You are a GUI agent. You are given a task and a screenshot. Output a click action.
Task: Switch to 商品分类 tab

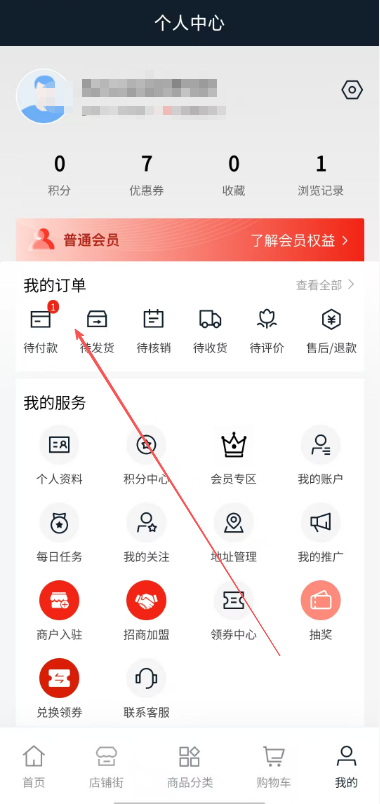click(190, 767)
